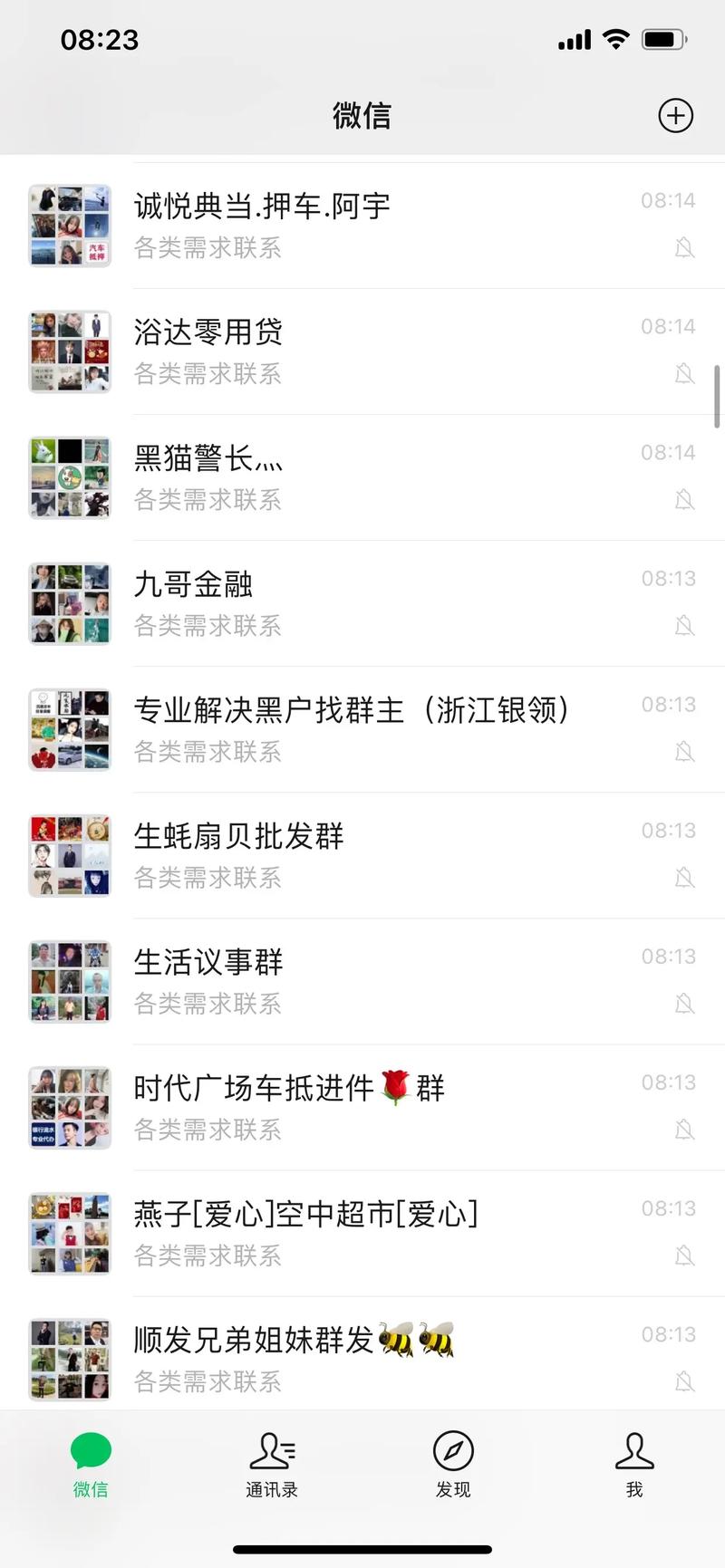Toggle mute bell on 生蚝扇贝批发群
Image resolution: width=725 pixels, height=1568 pixels.
click(x=687, y=878)
